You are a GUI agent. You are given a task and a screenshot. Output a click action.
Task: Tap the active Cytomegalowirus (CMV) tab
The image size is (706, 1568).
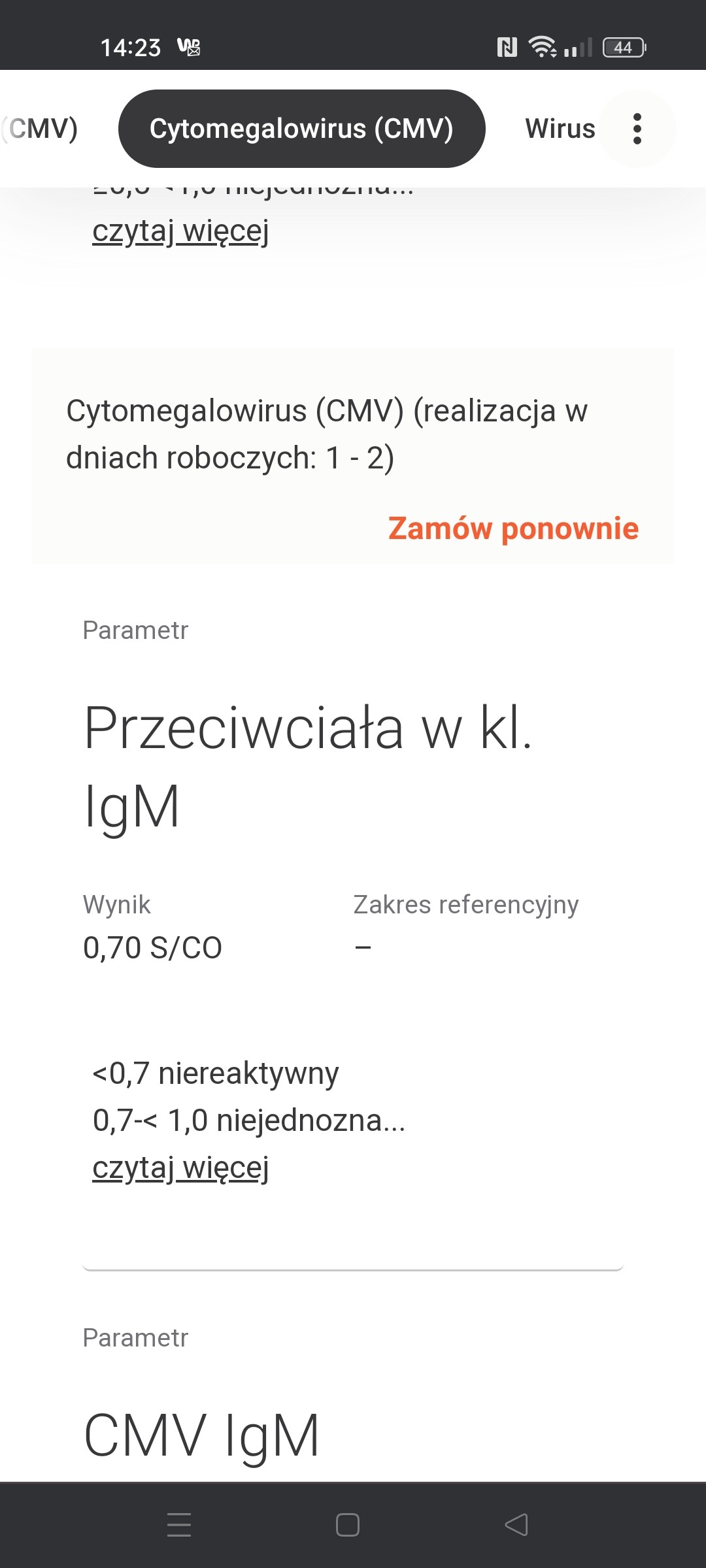click(301, 129)
